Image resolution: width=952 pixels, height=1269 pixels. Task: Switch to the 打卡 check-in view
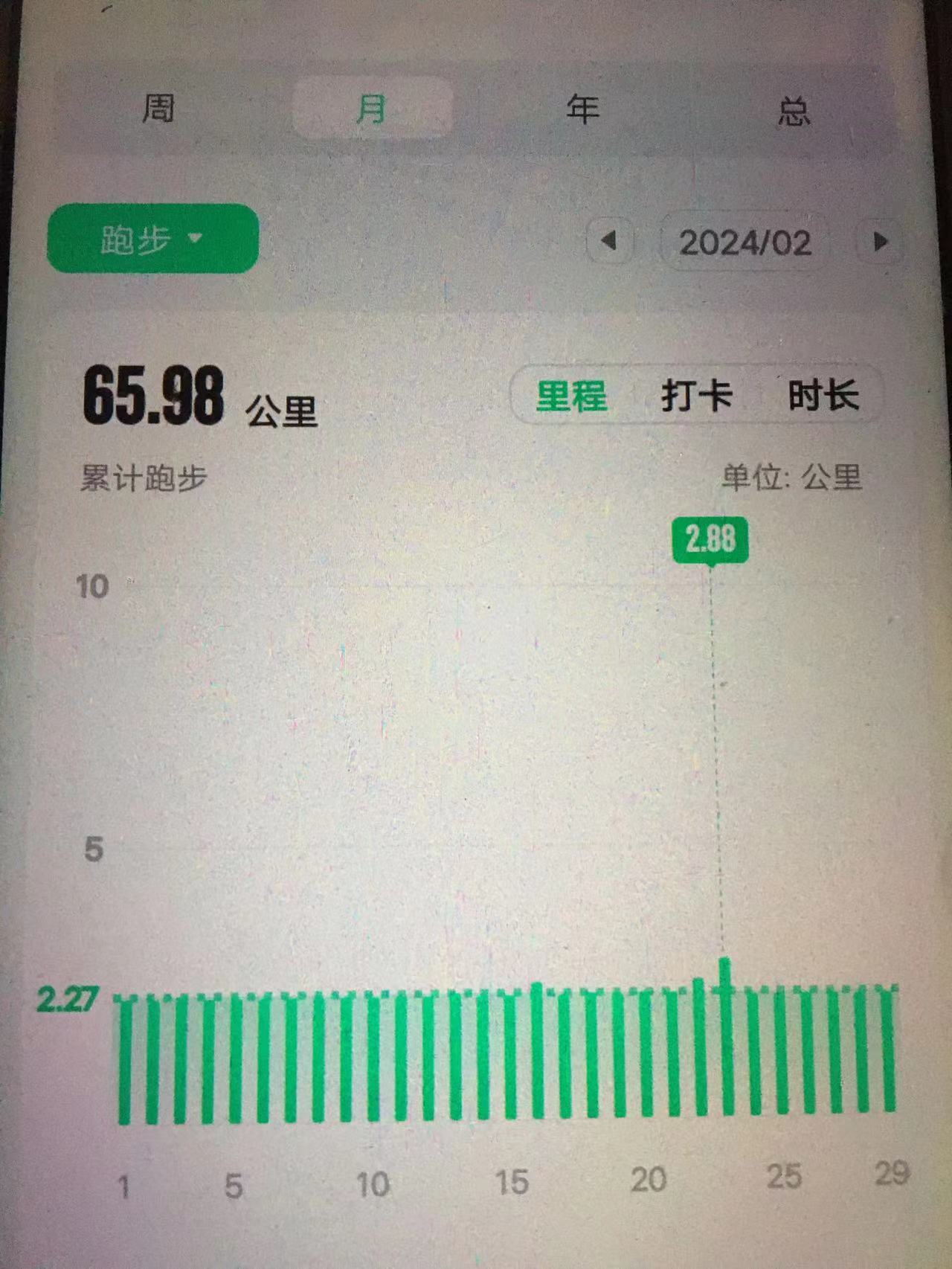point(697,395)
